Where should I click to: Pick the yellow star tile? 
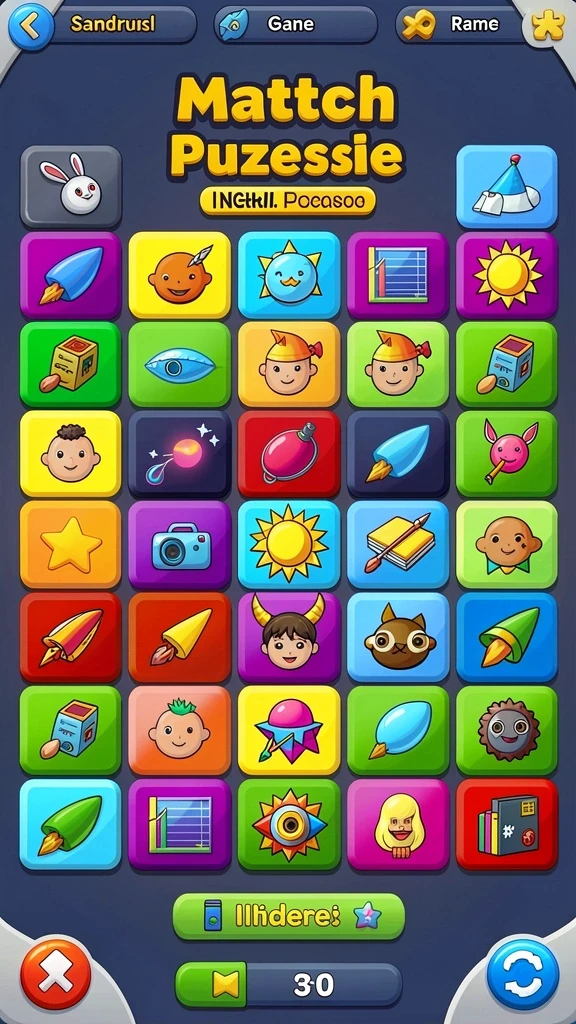coord(71,545)
